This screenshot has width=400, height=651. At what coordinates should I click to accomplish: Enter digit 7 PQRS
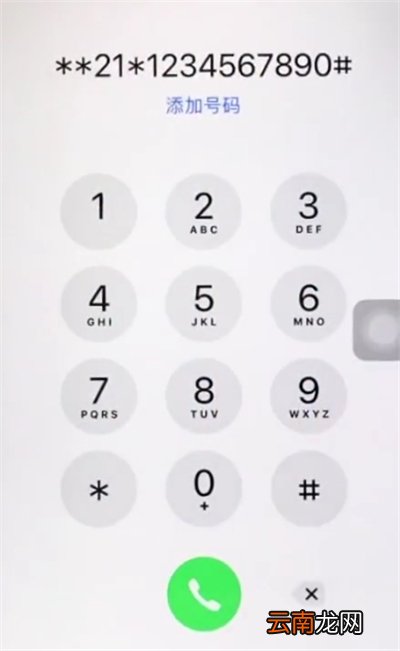point(99,396)
